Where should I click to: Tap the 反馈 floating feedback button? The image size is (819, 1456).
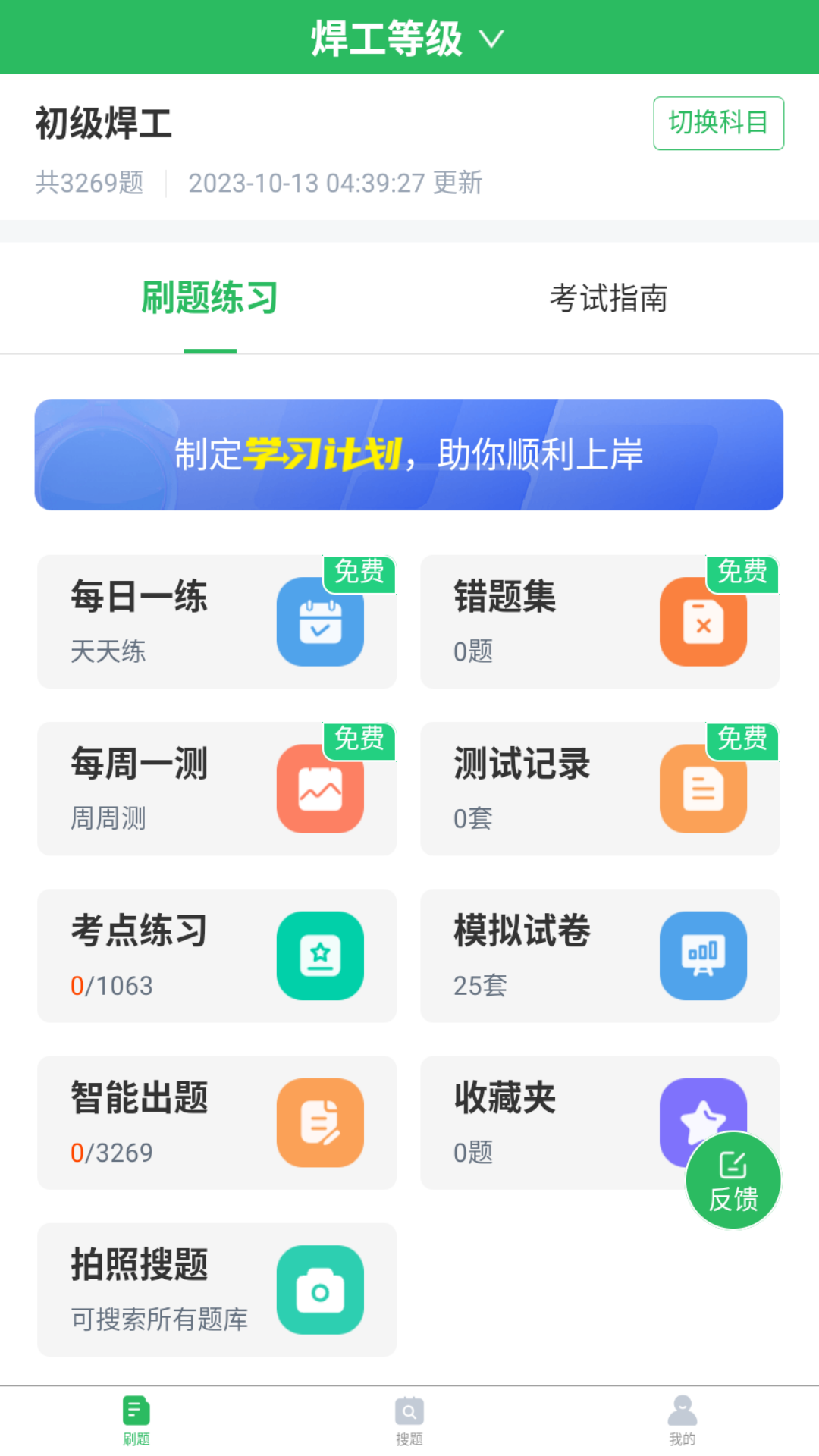[x=733, y=1180]
